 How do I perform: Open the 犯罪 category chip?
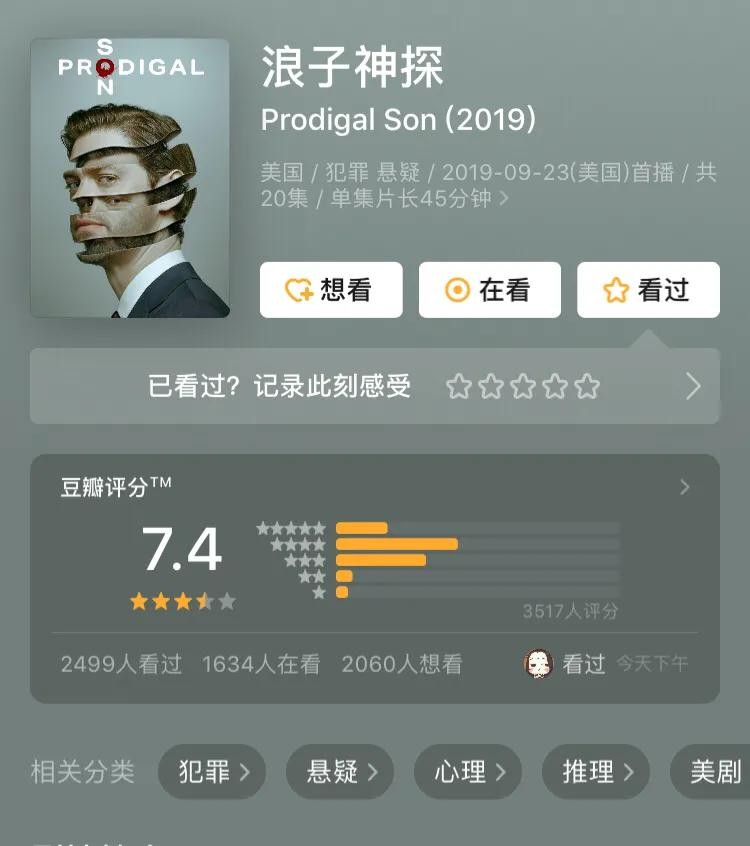click(x=212, y=772)
